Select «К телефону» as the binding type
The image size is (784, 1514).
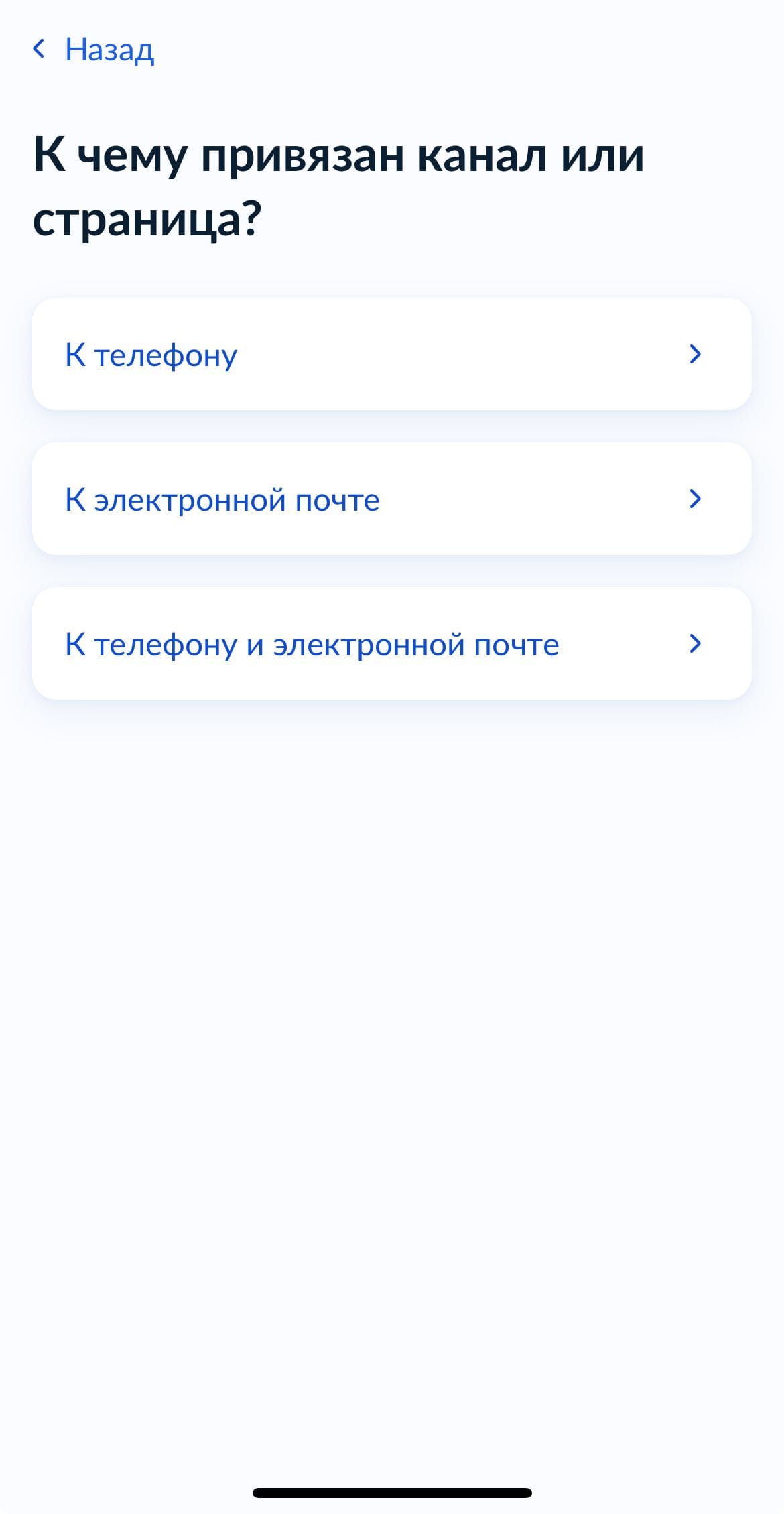(392, 355)
